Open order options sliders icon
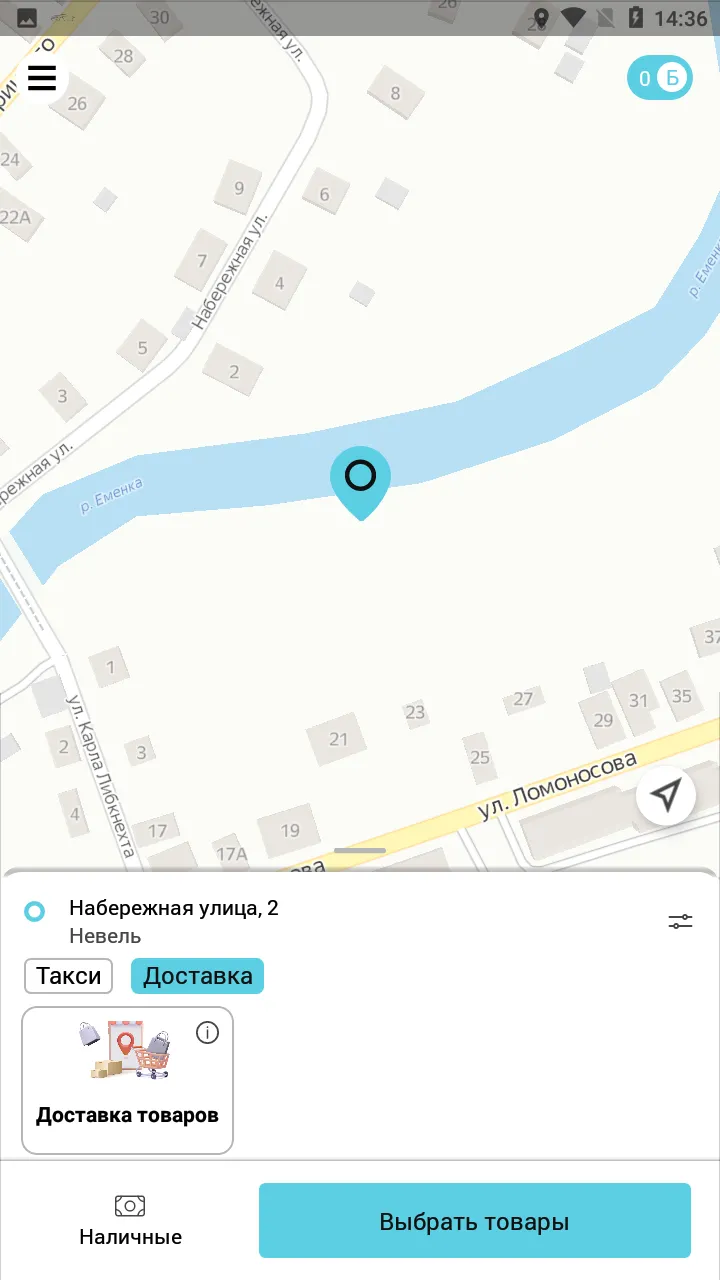Viewport: 720px width, 1280px height. (x=680, y=921)
